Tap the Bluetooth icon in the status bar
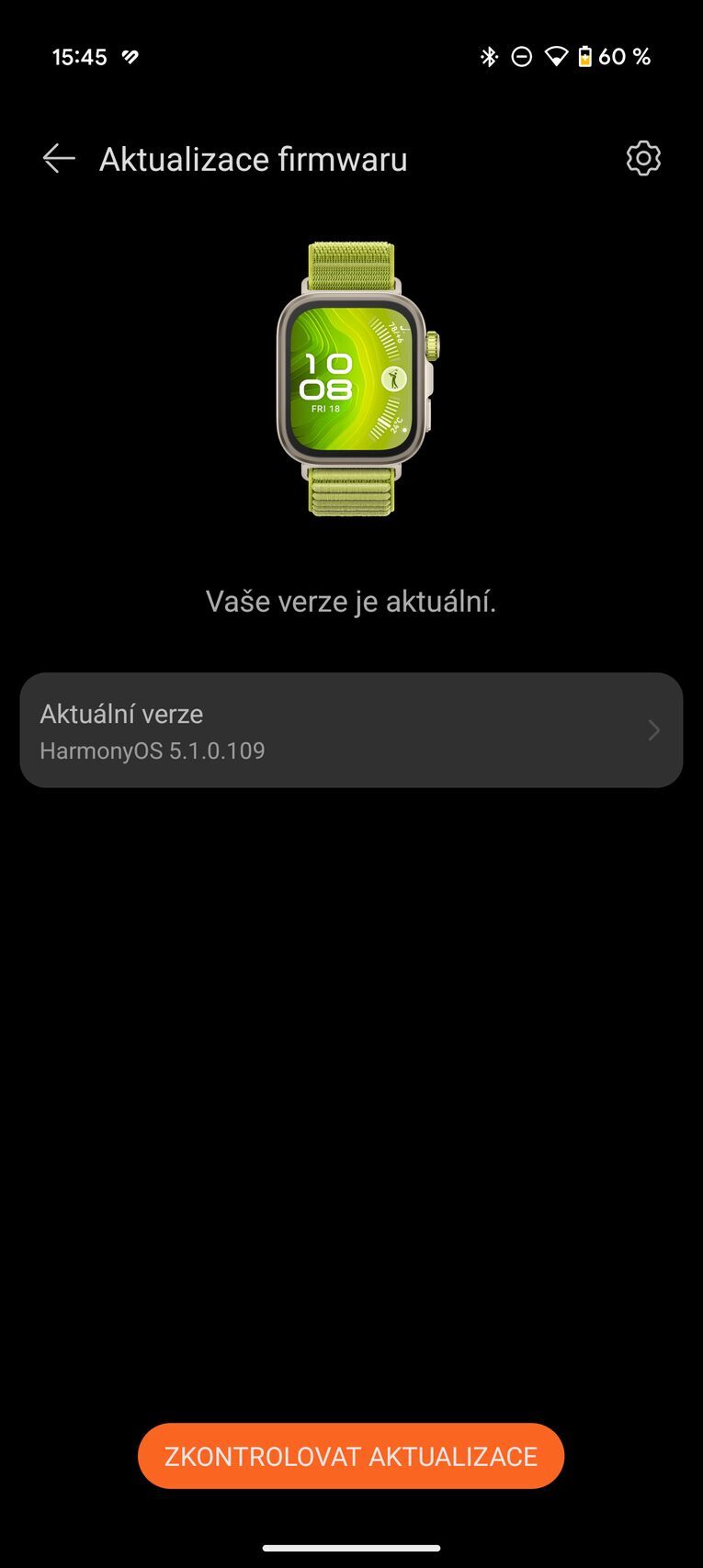The width and height of the screenshot is (703, 1568). (x=491, y=57)
